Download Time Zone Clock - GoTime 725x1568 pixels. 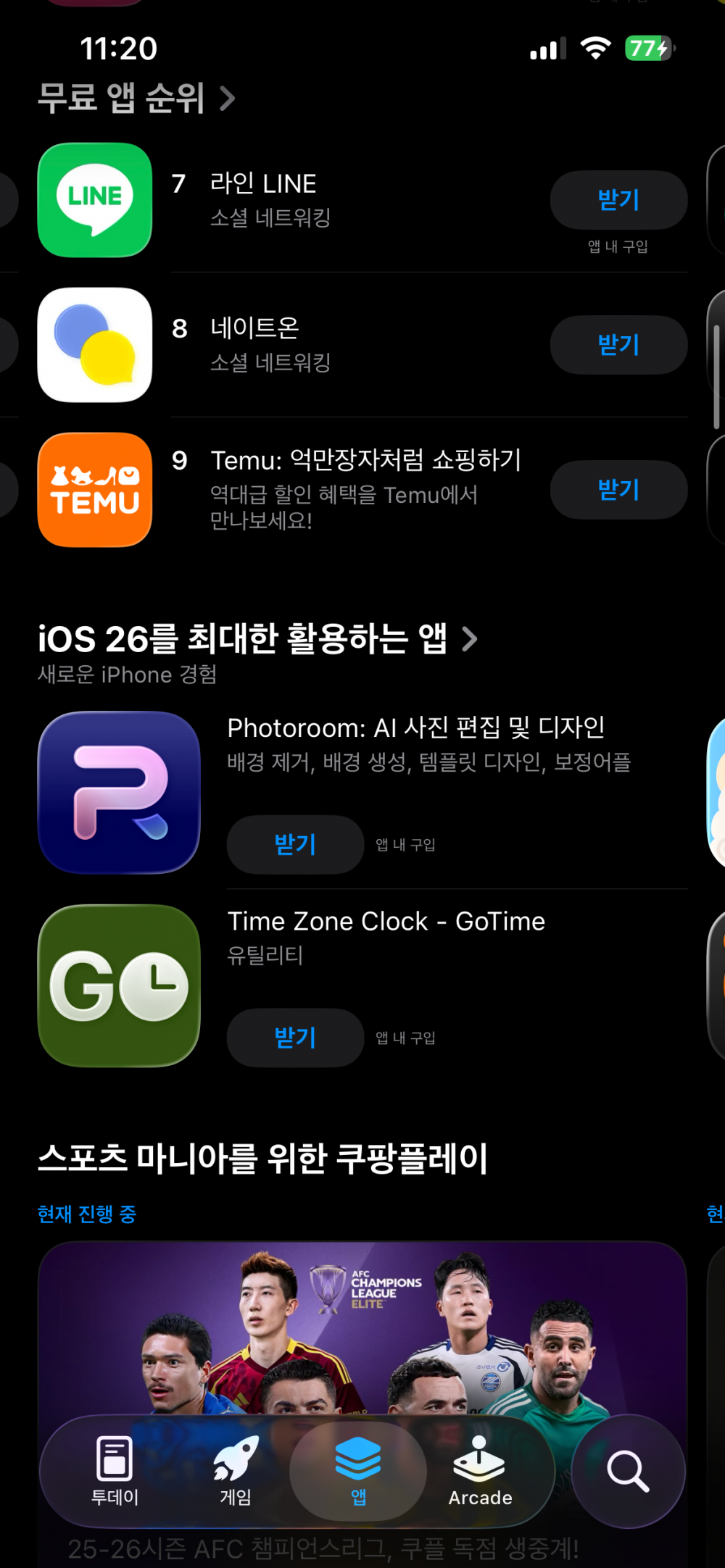click(x=295, y=1038)
